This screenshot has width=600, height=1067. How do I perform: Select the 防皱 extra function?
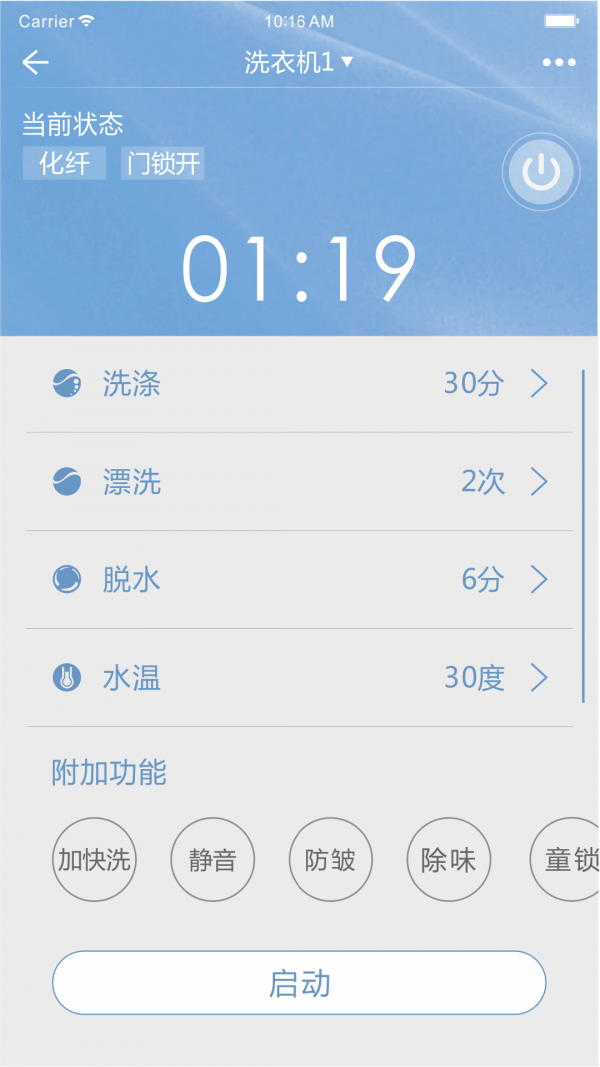331,859
